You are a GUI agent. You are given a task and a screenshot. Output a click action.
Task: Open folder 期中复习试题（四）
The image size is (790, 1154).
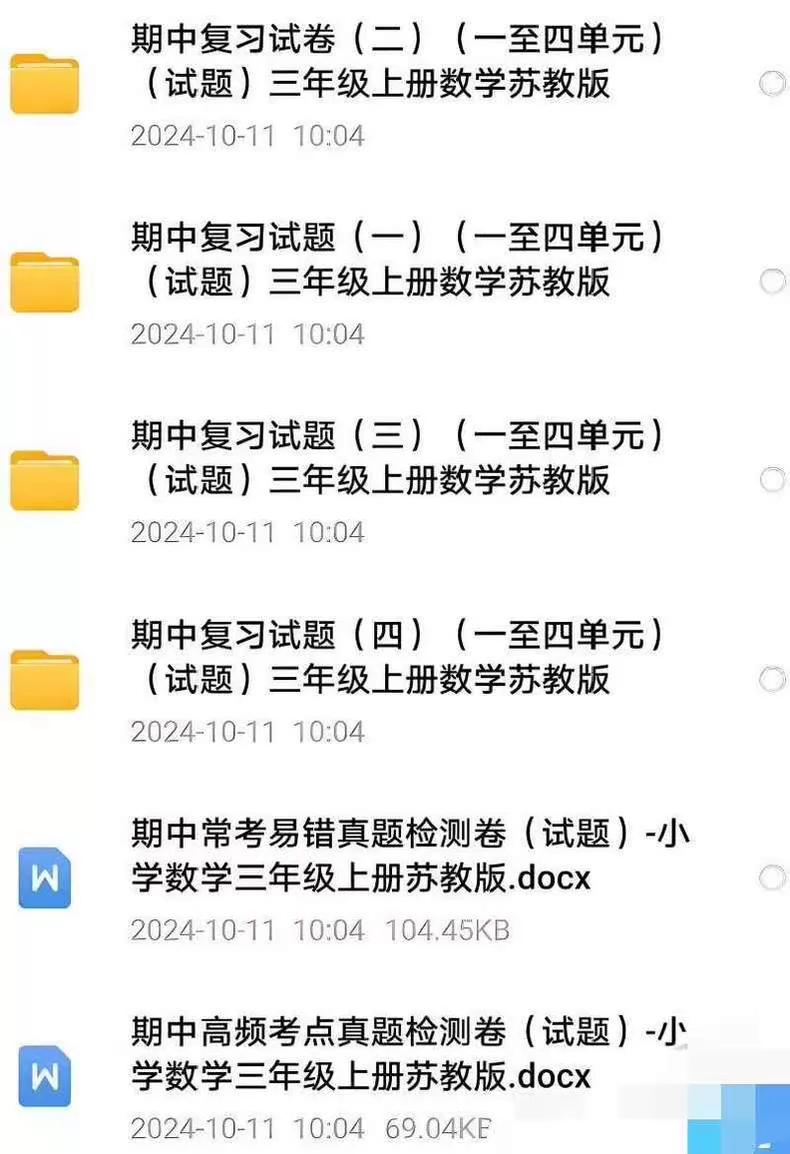pyautogui.click(x=398, y=657)
